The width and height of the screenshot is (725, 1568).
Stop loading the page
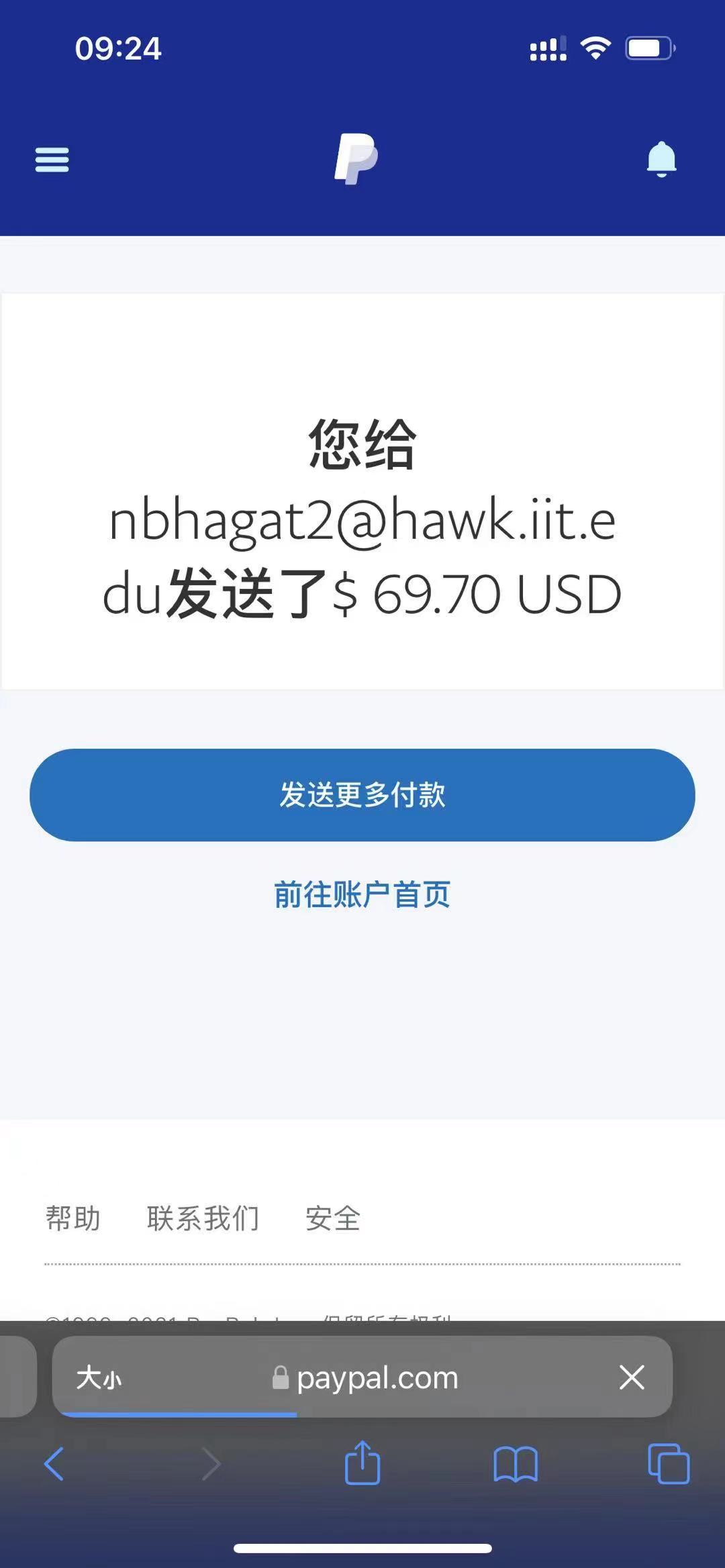(632, 1378)
